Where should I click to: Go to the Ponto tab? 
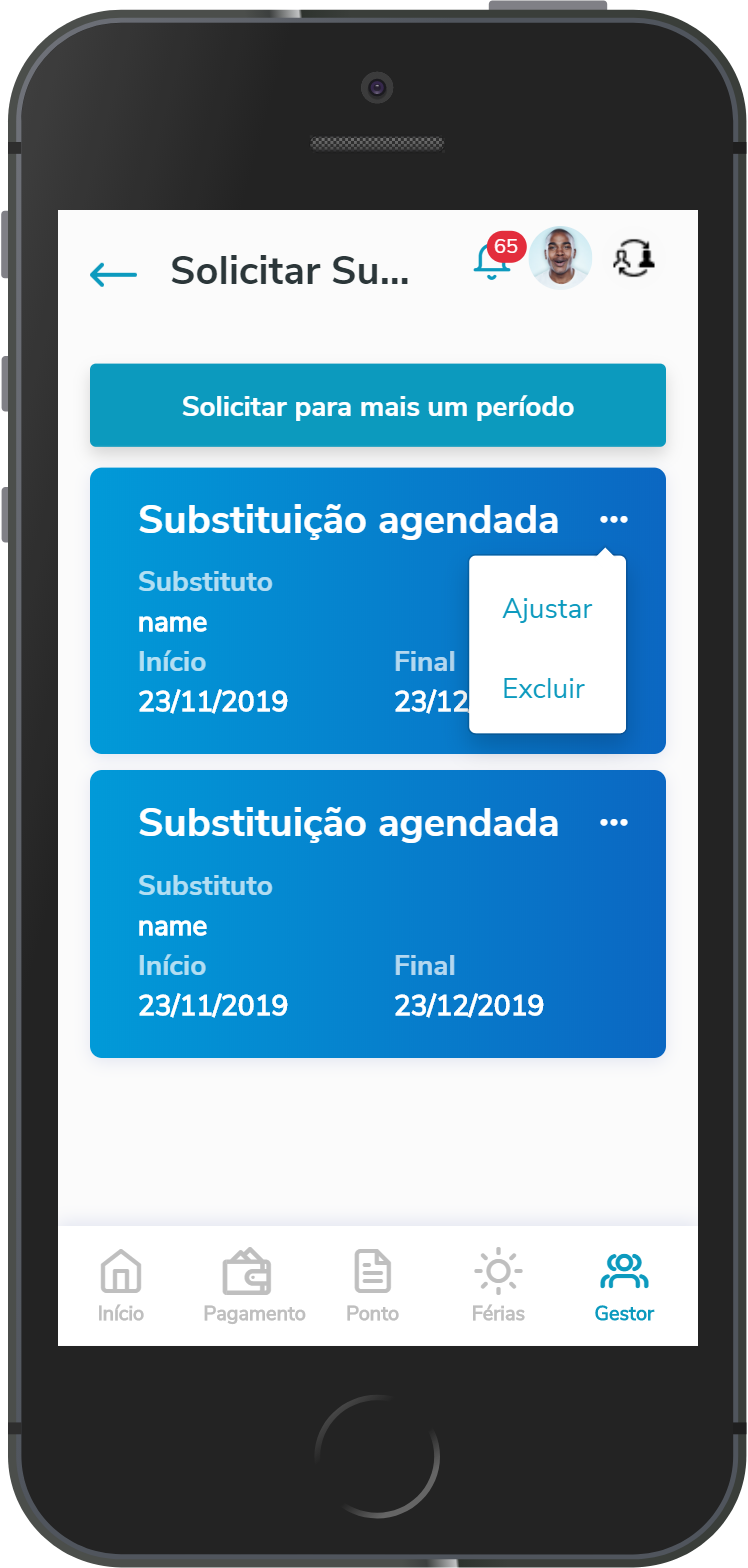point(372,1286)
